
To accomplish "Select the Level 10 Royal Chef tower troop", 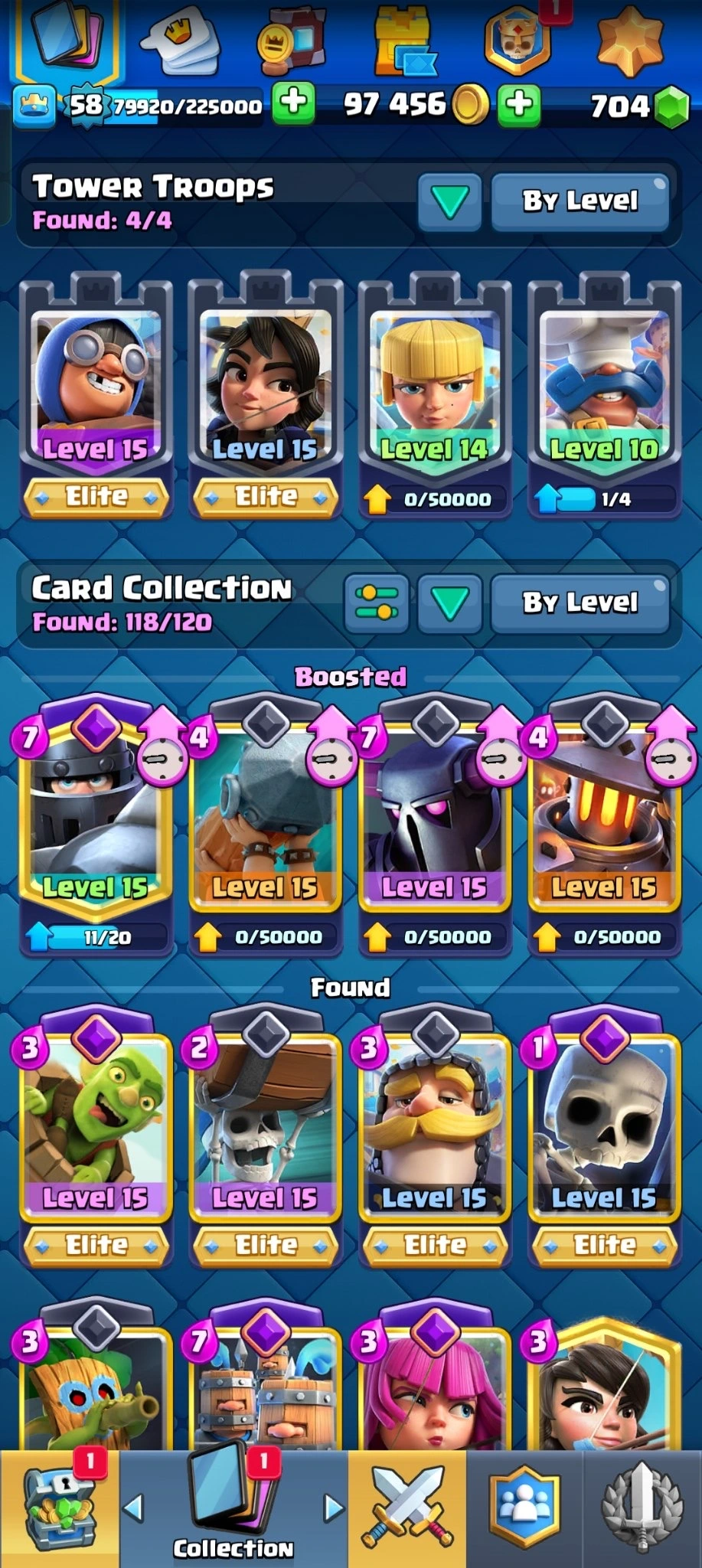I will [604, 390].
